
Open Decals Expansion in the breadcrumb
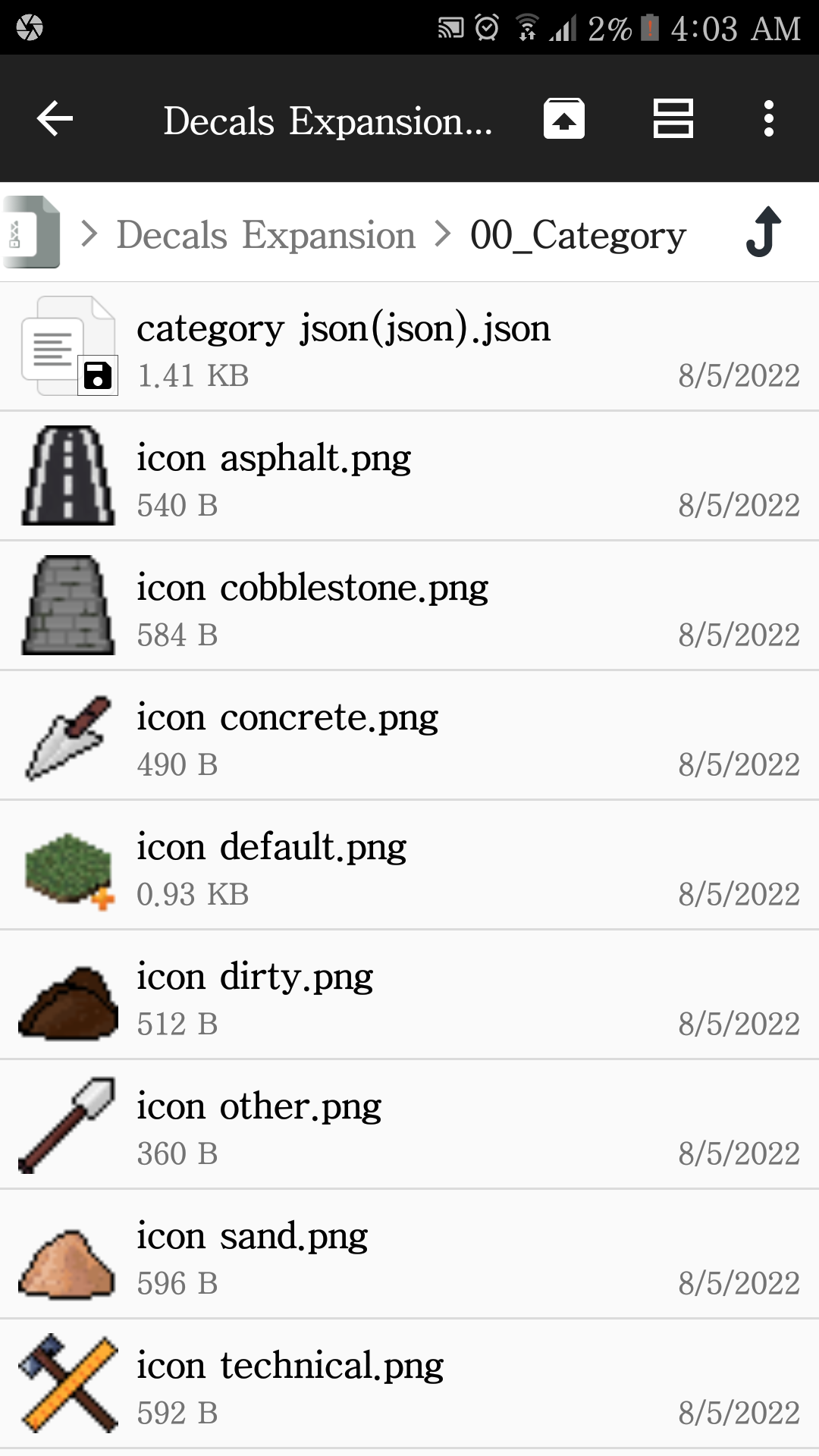(x=266, y=234)
